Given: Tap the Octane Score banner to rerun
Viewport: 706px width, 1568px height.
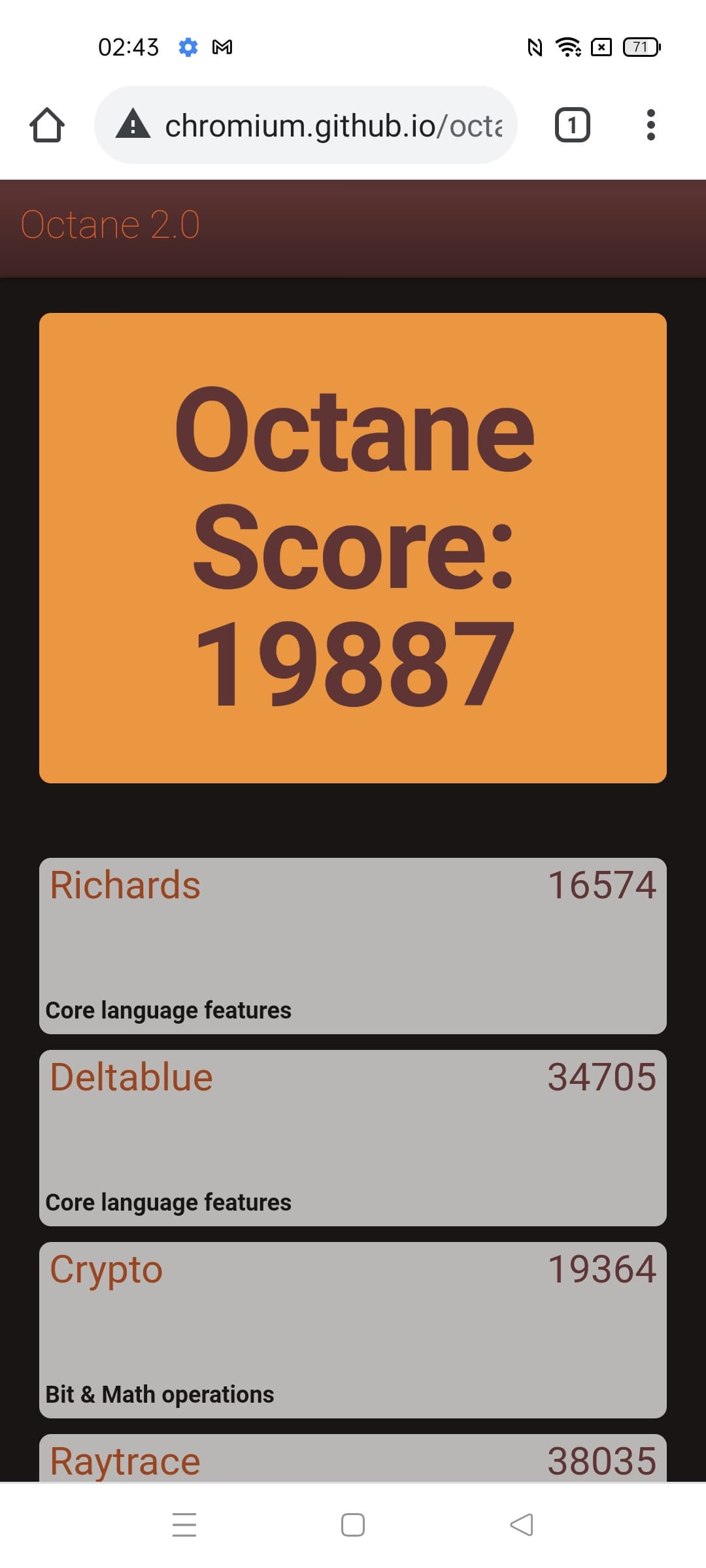Looking at the screenshot, I should tap(353, 547).
